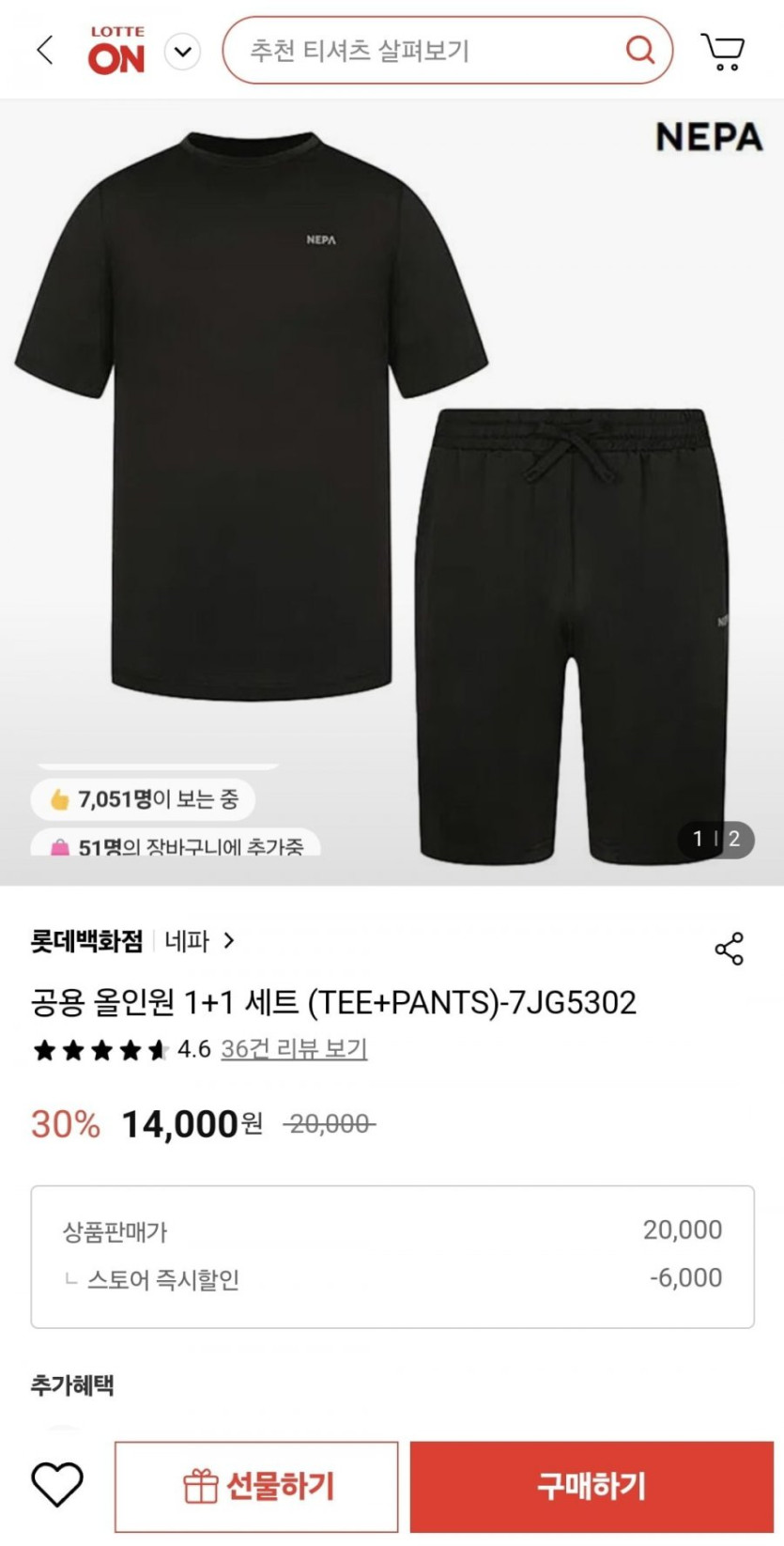Tap the magnifier search icon
This screenshot has height=1546, width=784.
640,50
